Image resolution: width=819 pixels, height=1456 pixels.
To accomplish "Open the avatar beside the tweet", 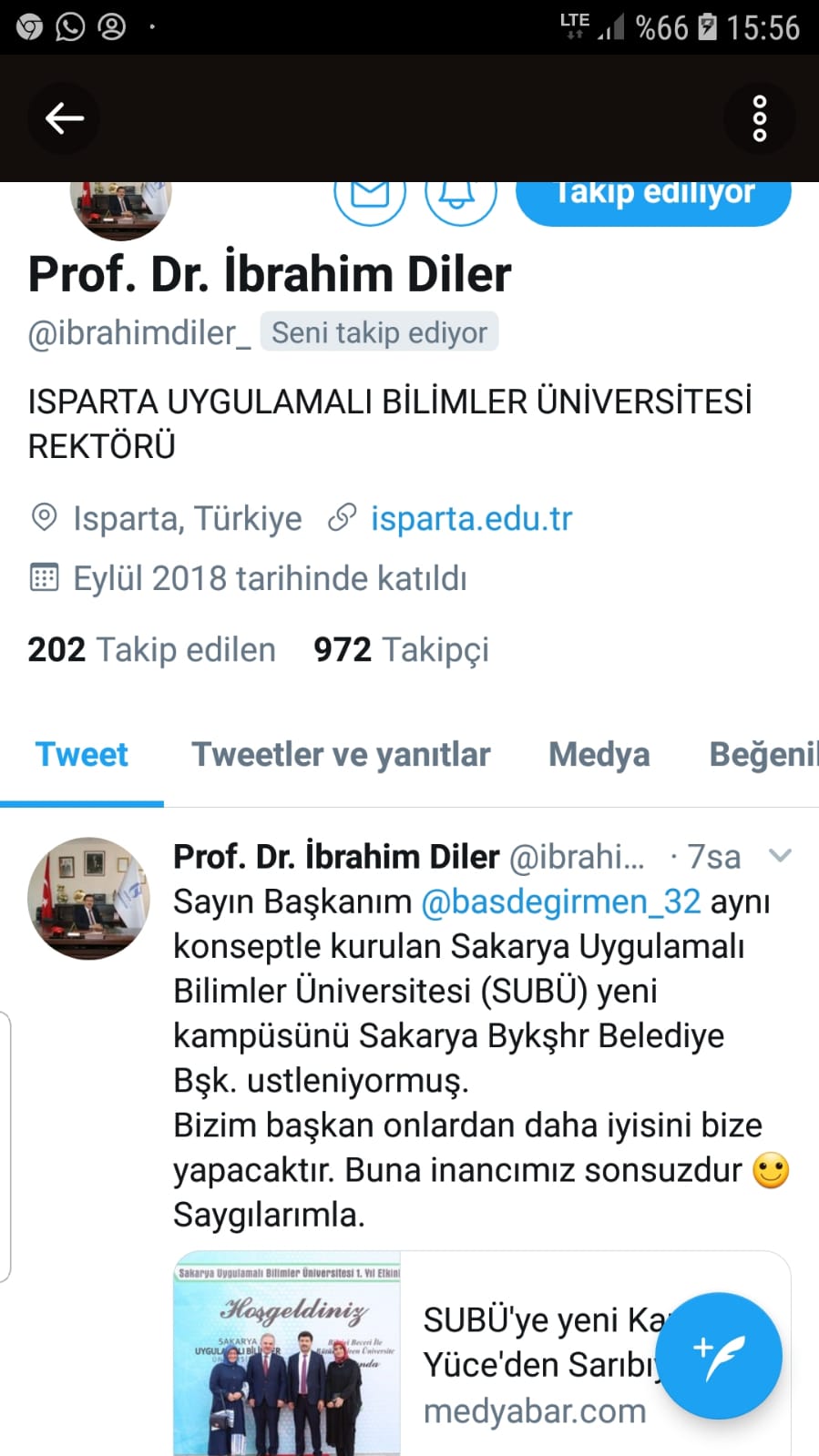I will (88, 898).
